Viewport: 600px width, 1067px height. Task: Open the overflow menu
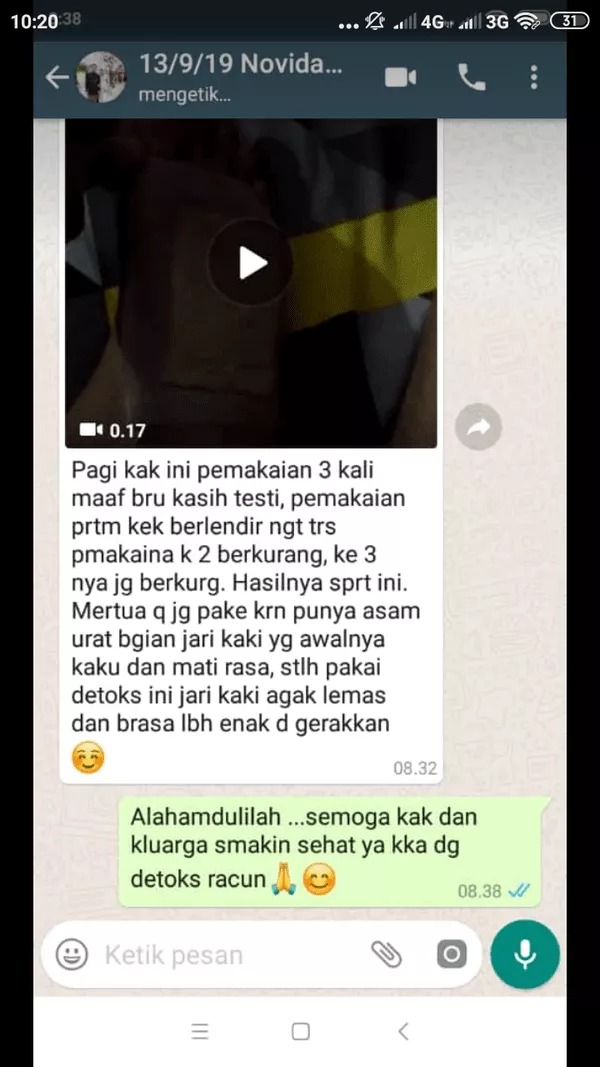pos(535,77)
